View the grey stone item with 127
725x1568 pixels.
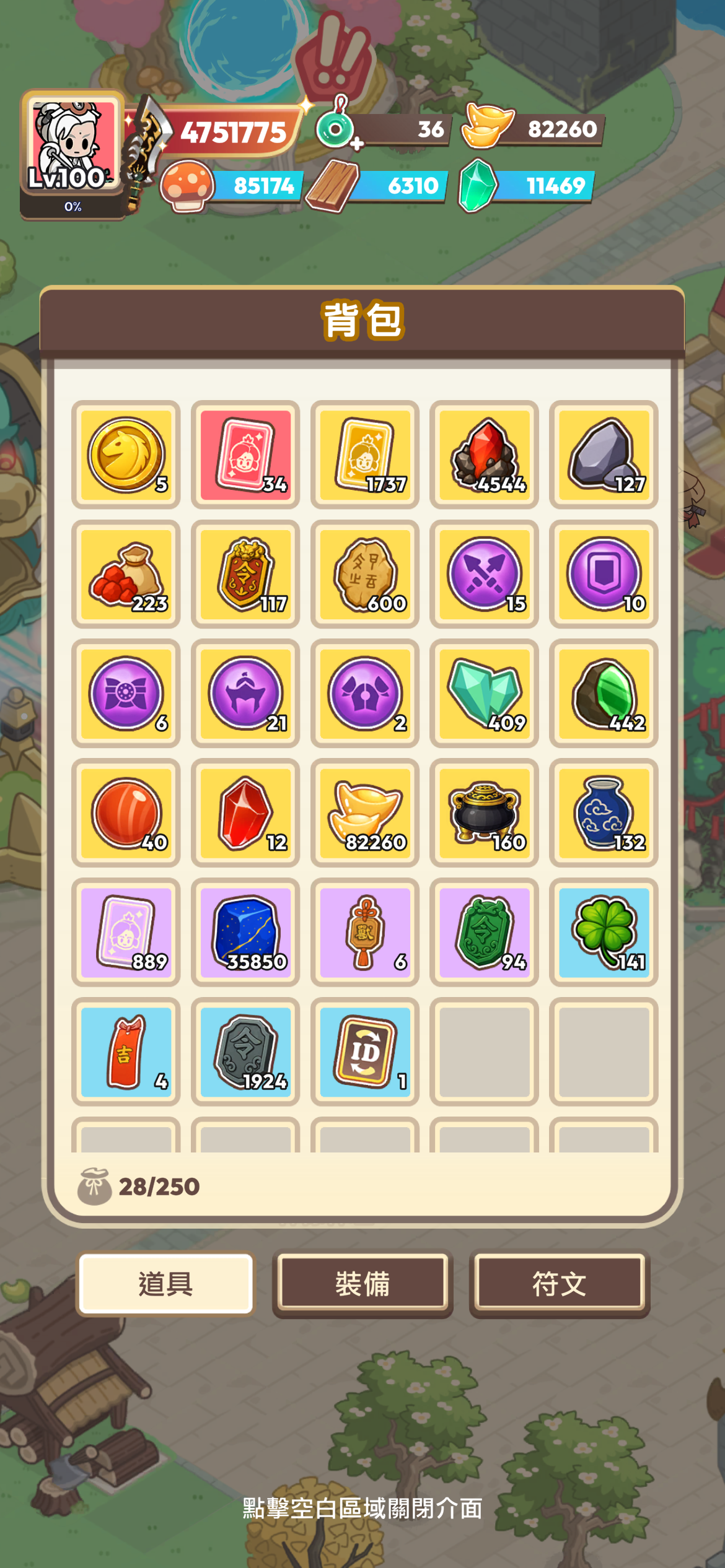point(604,455)
